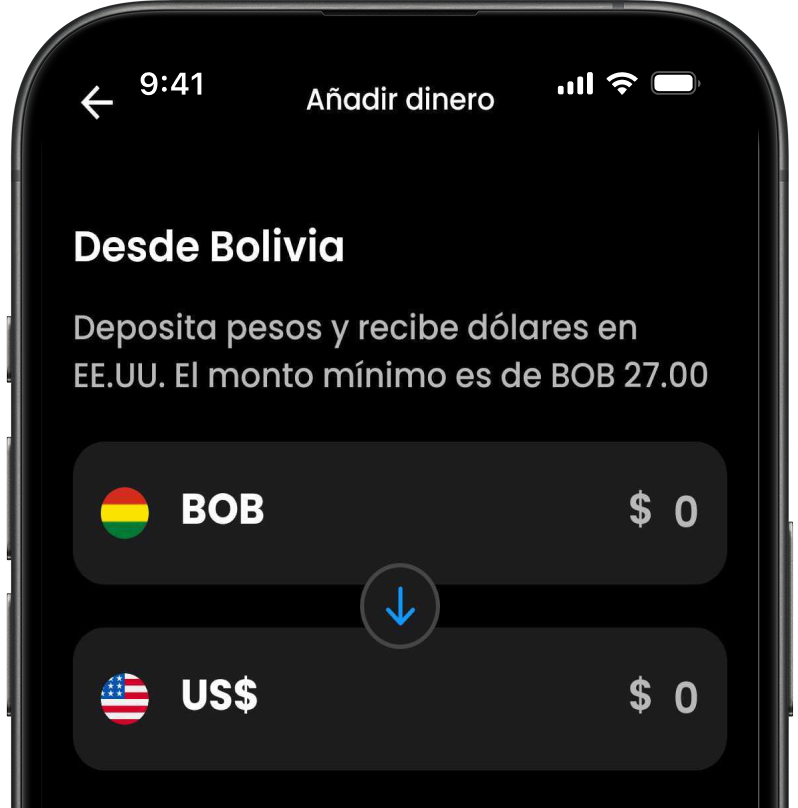
Task: Tap the Wi-Fi icon in the status bar
Action: coord(622,84)
